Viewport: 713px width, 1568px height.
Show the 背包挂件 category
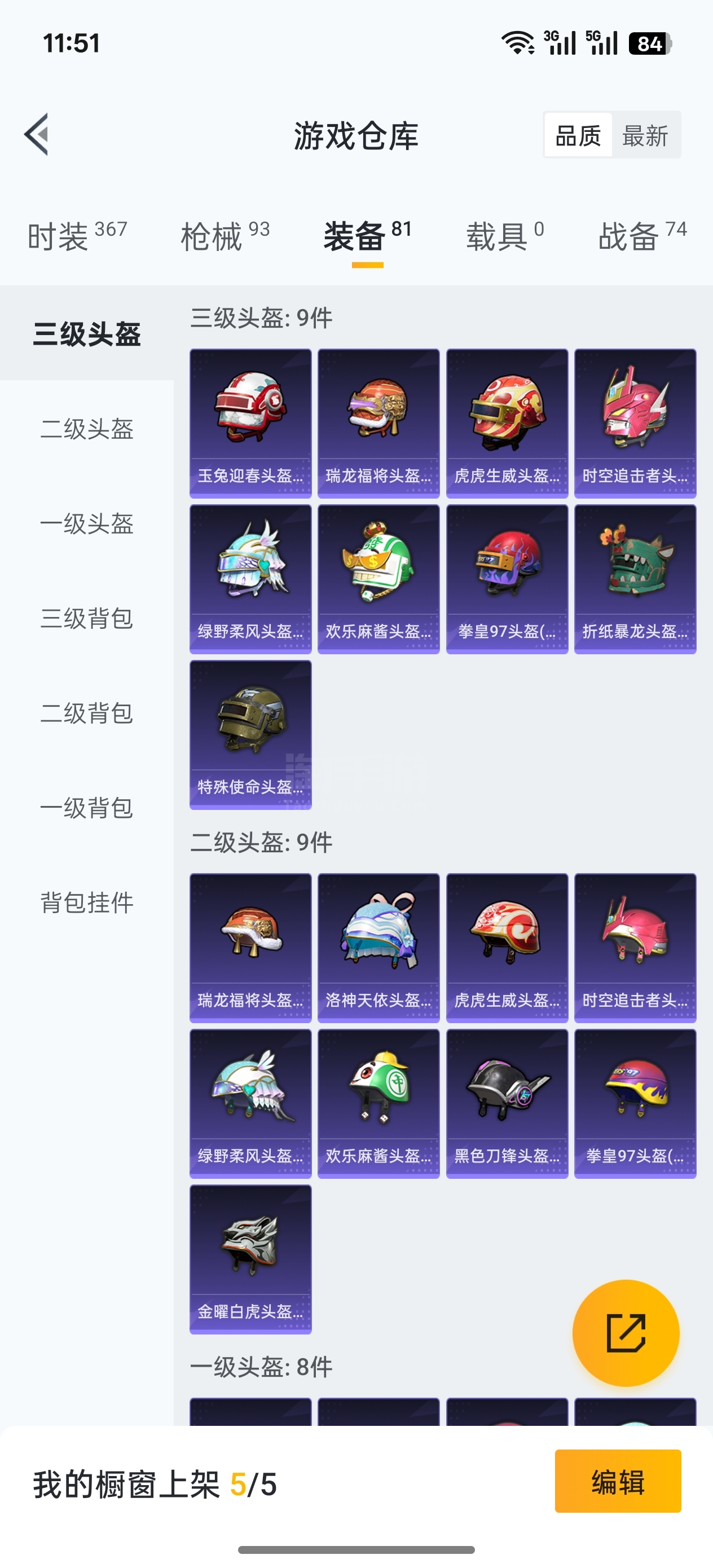pos(86,902)
